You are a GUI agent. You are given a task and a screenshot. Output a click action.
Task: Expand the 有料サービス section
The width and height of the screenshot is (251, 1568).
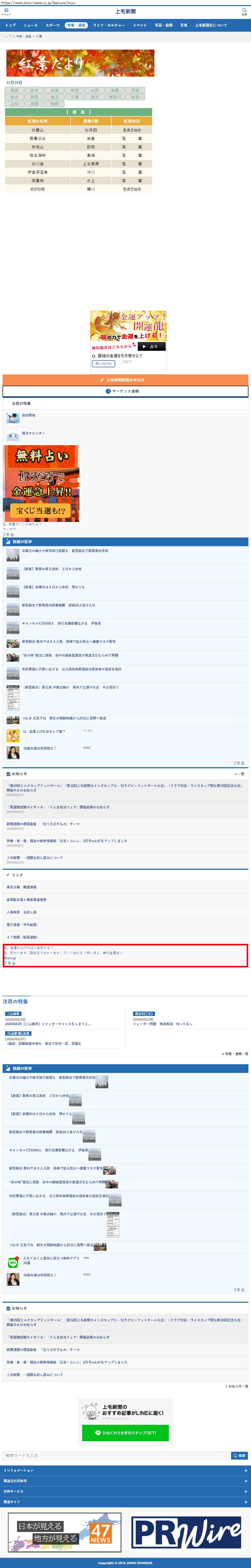(125, 1491)
